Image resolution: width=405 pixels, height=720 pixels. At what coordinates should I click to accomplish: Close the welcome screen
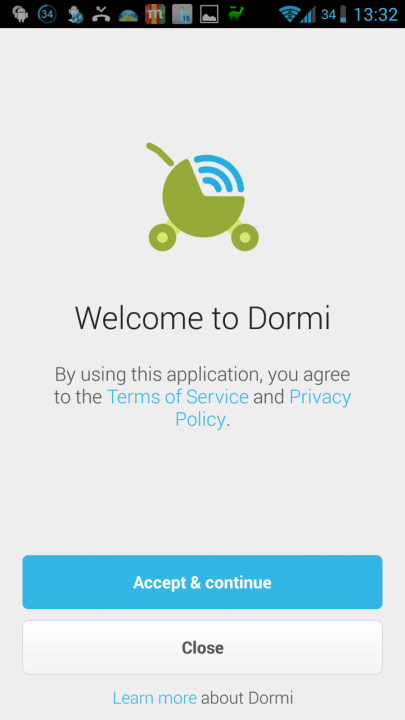202,647
